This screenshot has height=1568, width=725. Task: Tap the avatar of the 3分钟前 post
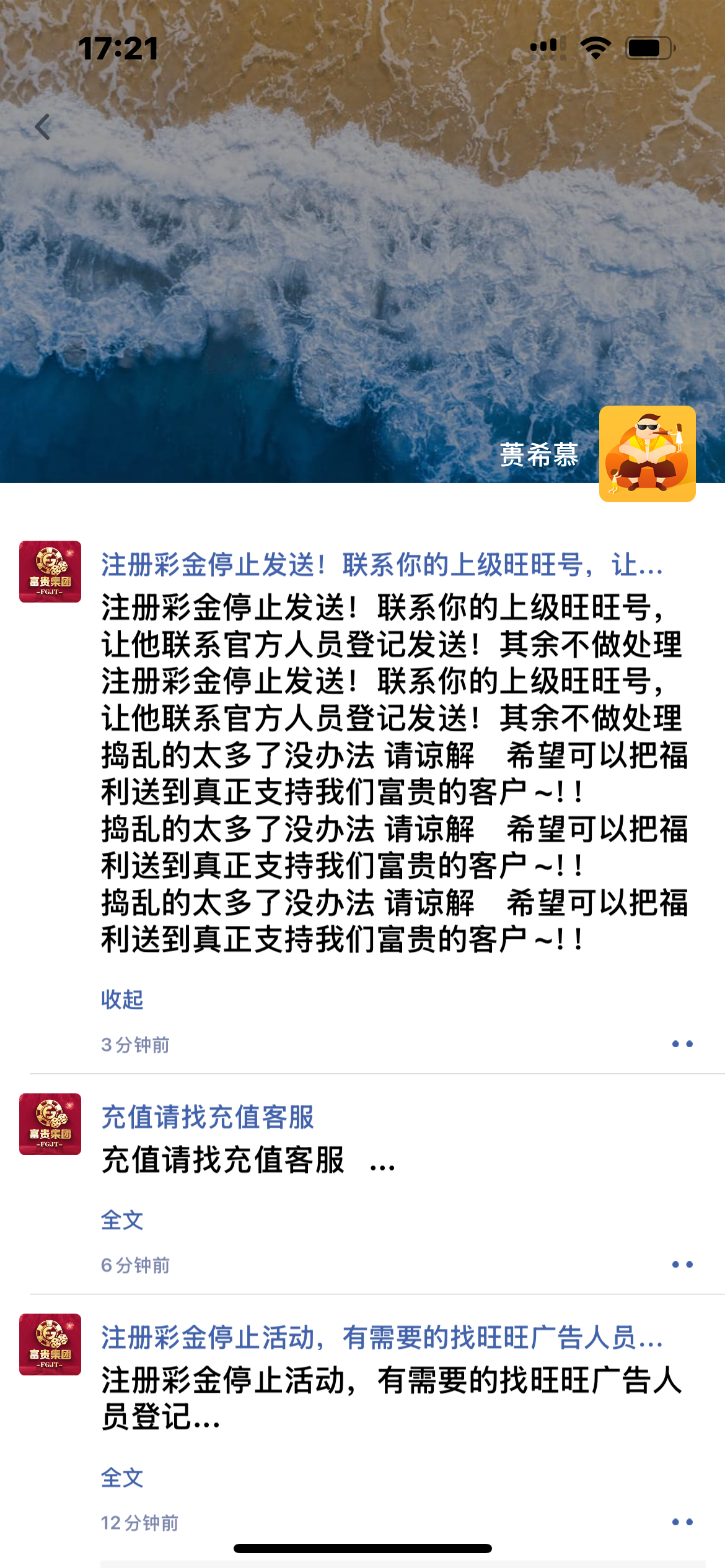point(50,572)
